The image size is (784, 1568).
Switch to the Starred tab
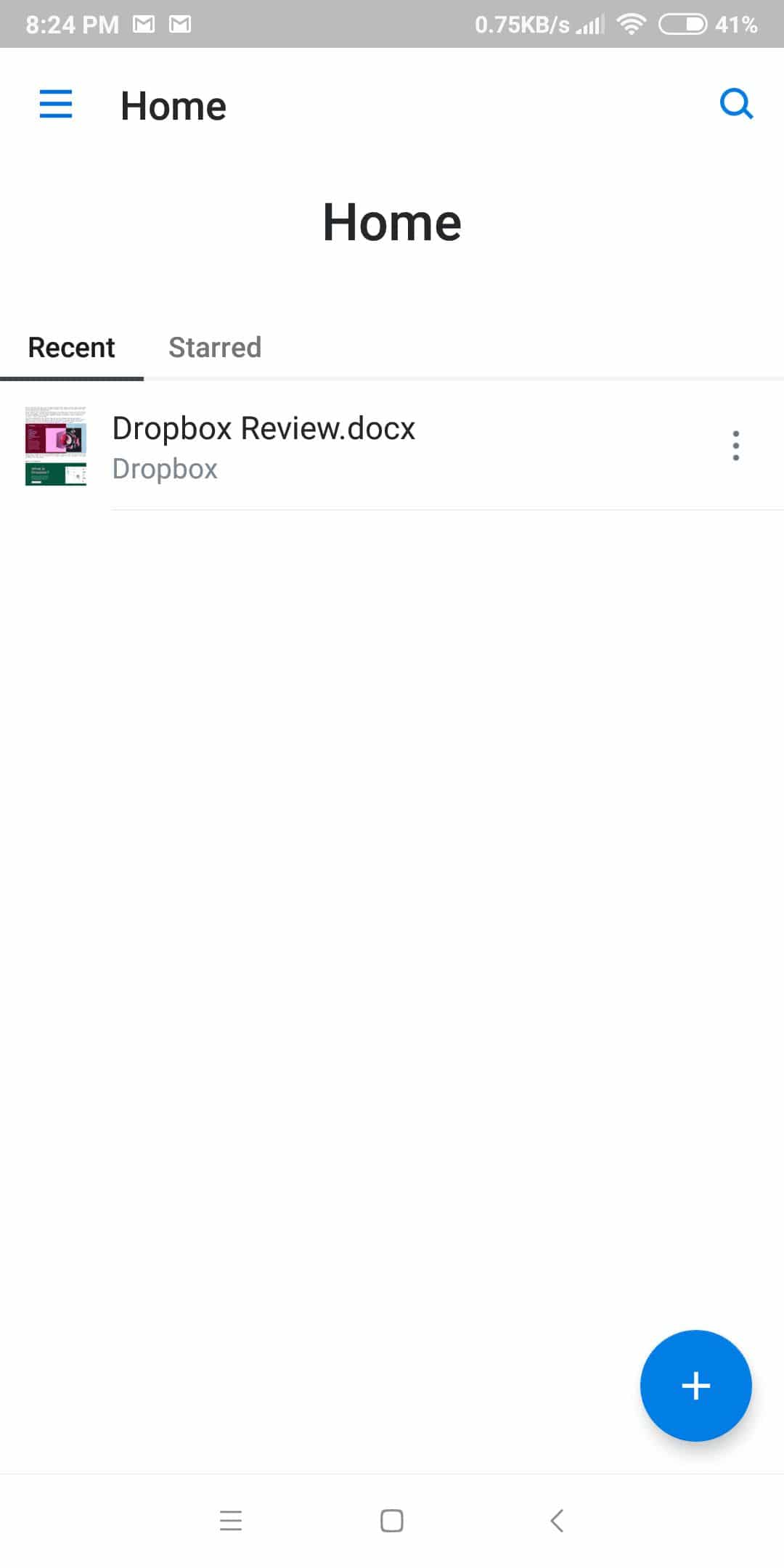pyautogui.click(x=215, y=348)
